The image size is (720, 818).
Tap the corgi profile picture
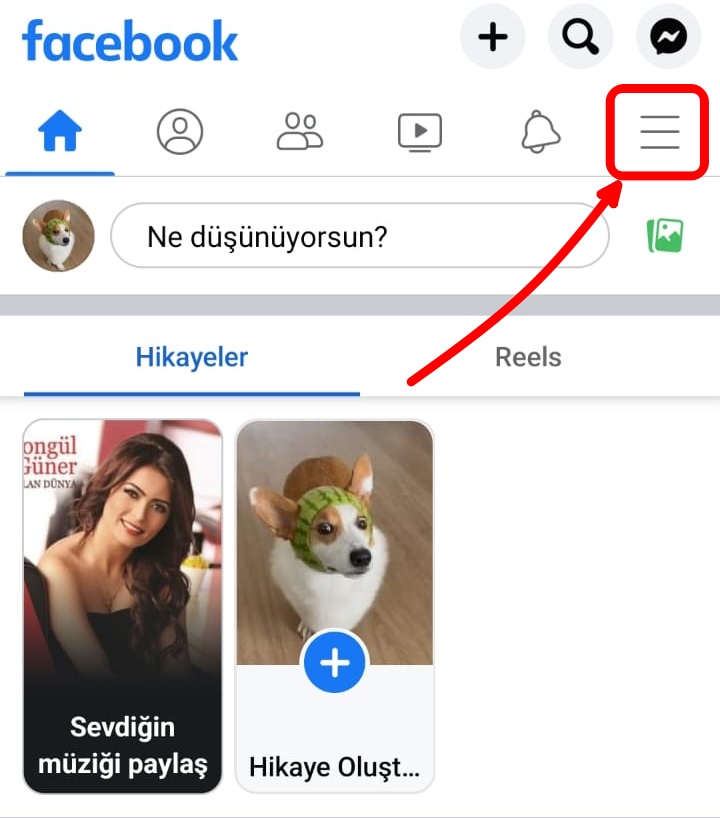[58, 236]
